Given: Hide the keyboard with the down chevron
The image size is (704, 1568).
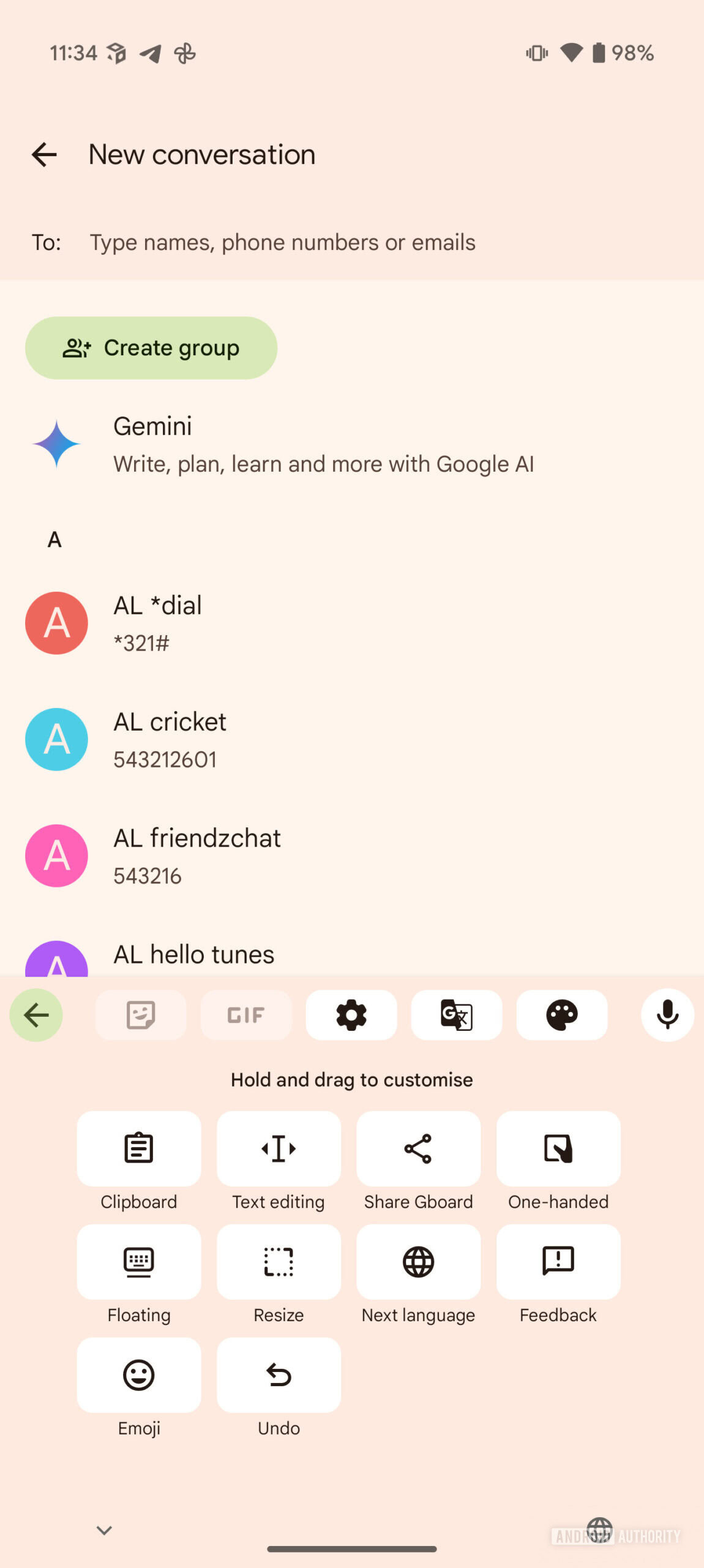Looking at the screenshot, I should 105,1531.
